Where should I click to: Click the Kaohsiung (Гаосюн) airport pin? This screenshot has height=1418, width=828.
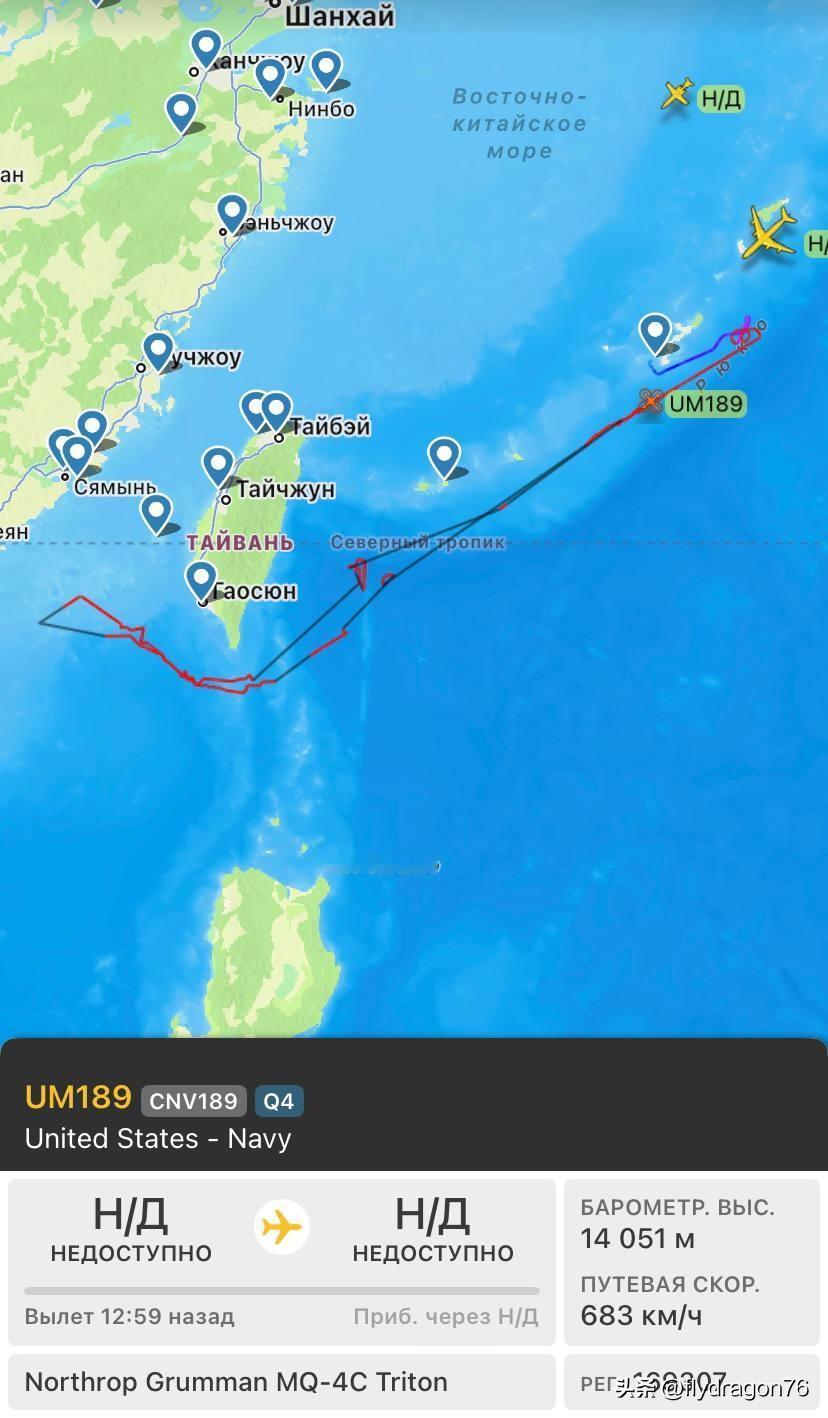pos(200,578)
